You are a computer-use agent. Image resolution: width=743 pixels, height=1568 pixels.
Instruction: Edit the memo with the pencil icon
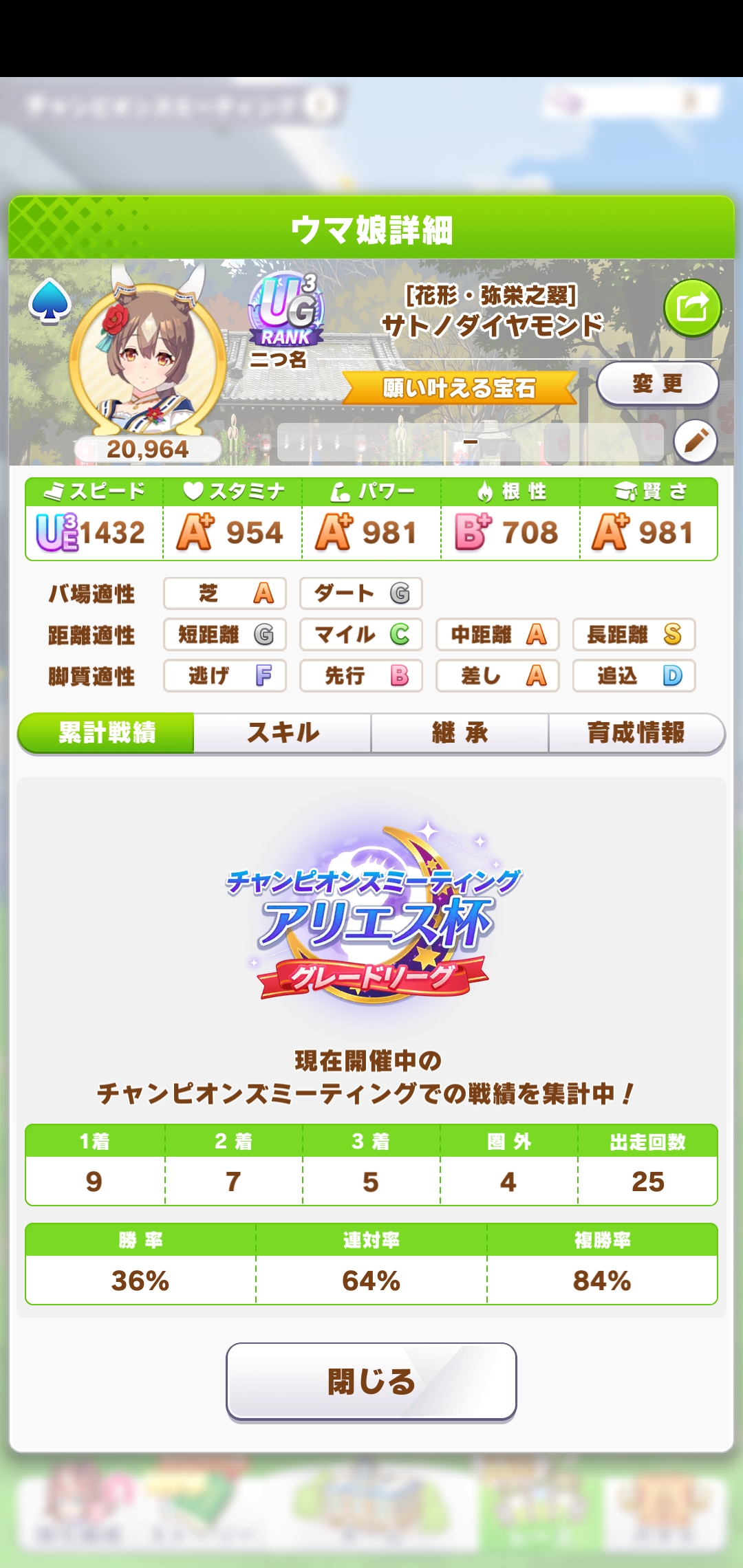point(696,441)
